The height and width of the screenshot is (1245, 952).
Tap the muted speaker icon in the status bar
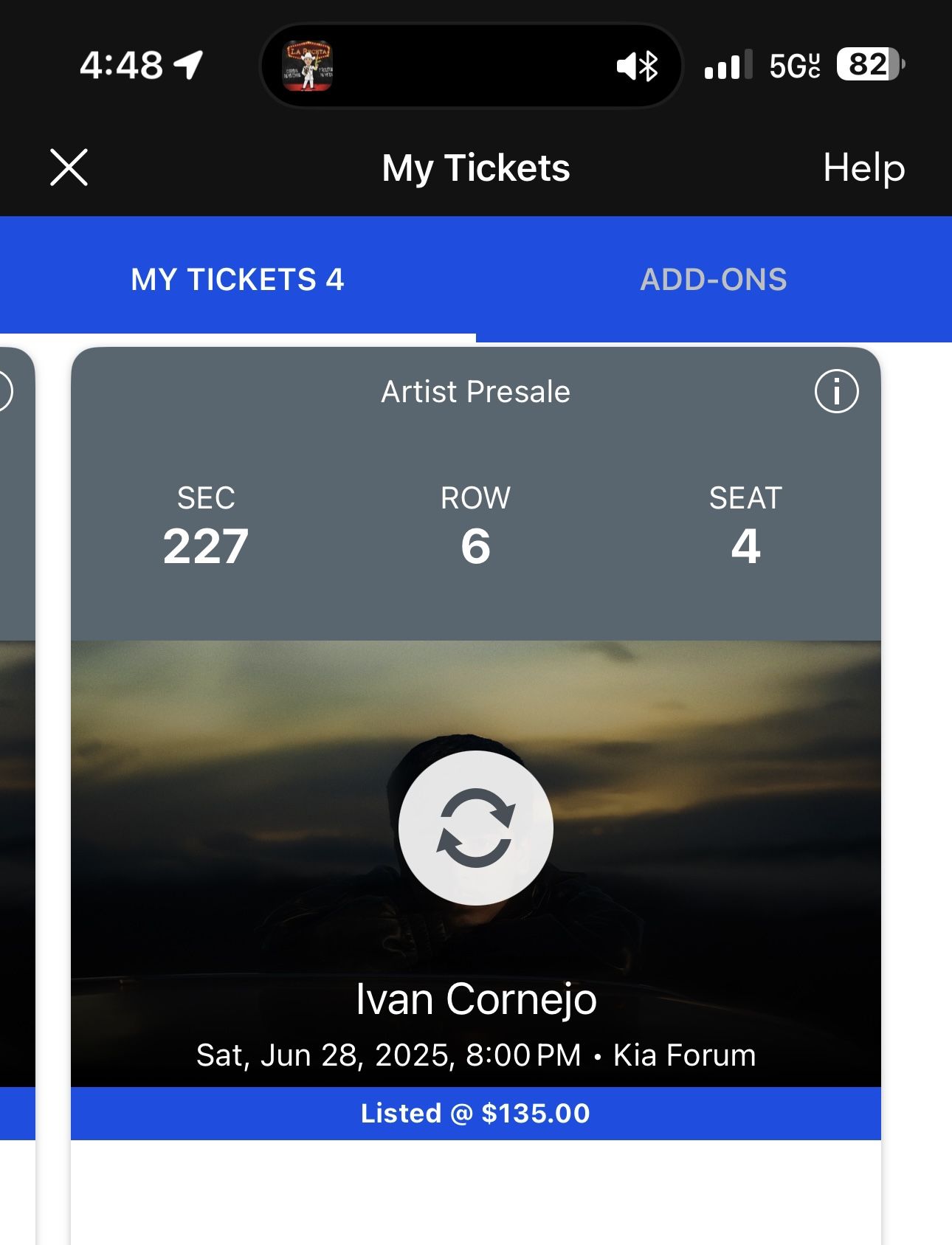click(627, 66)
